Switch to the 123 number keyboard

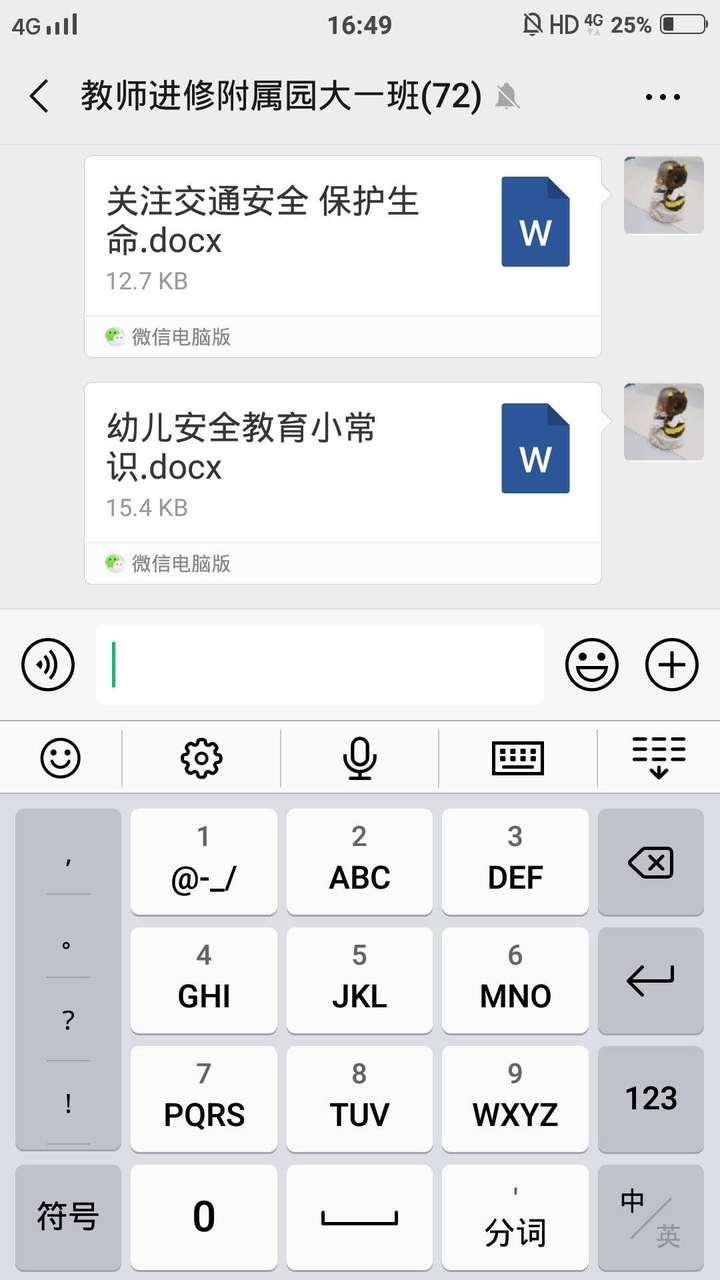point(651,1098)
